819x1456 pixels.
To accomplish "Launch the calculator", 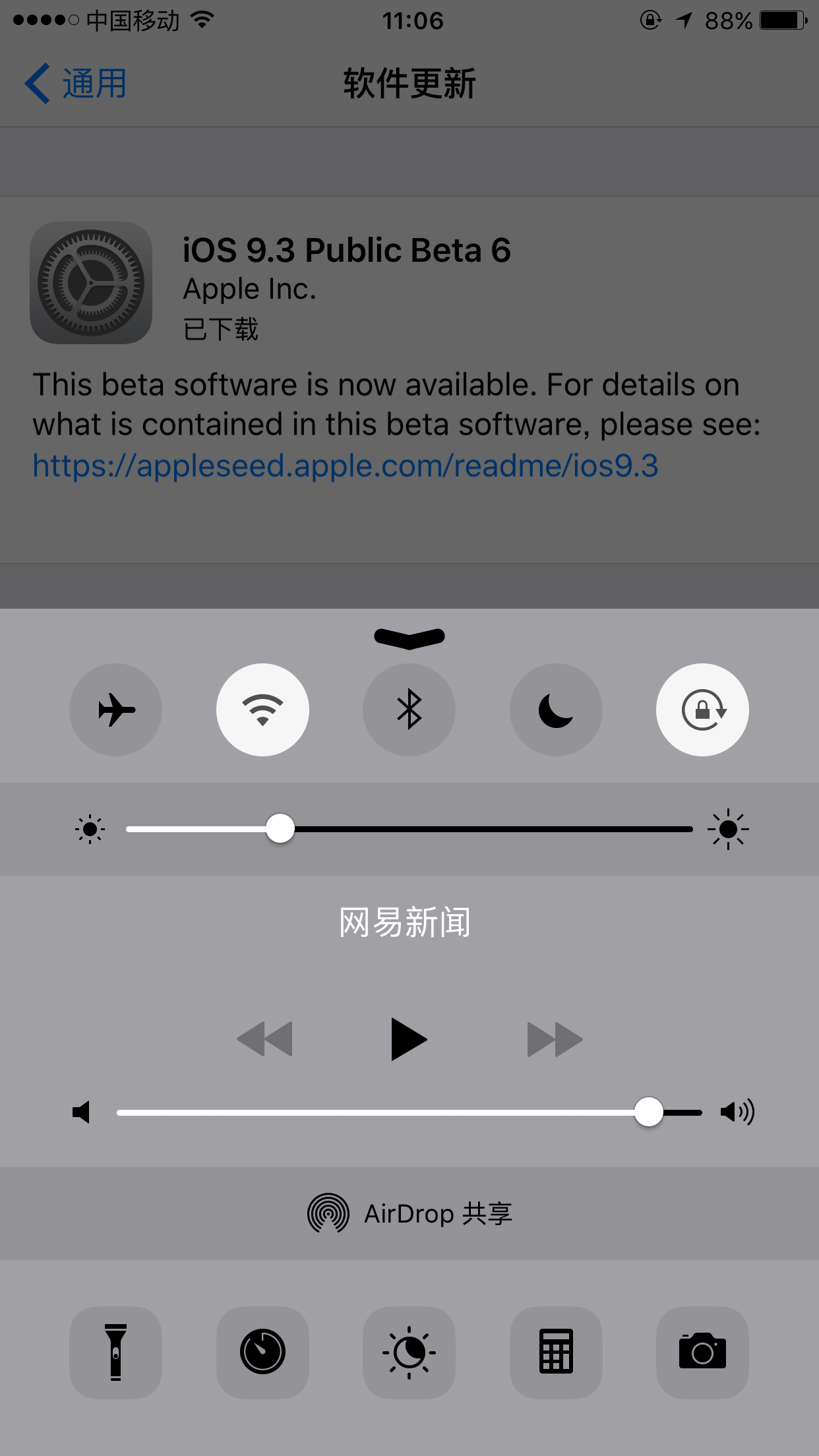I will [x=556, y=1352].
